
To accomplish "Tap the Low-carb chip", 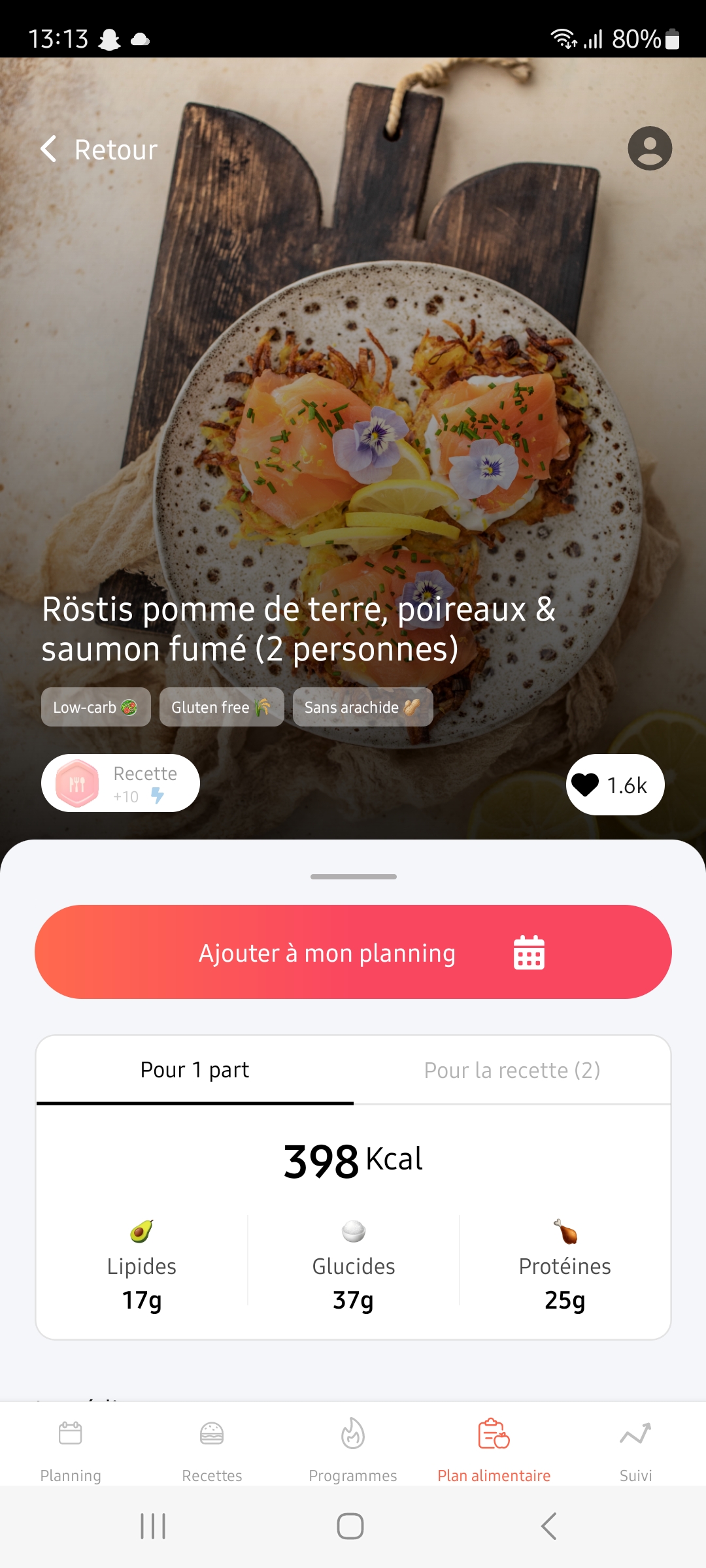I will click(96, 707).
